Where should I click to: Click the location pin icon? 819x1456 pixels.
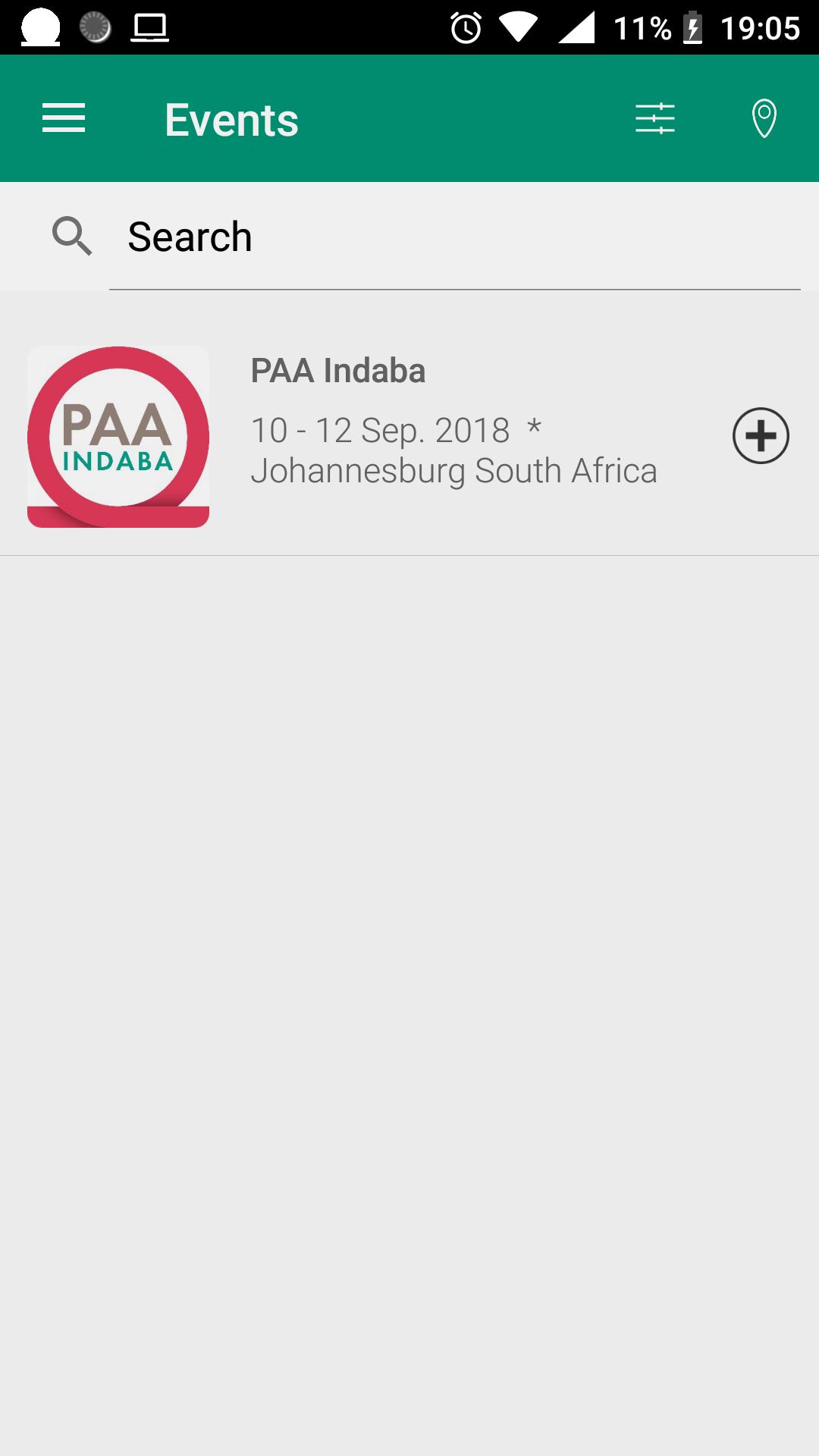click(x=764, y=118)
